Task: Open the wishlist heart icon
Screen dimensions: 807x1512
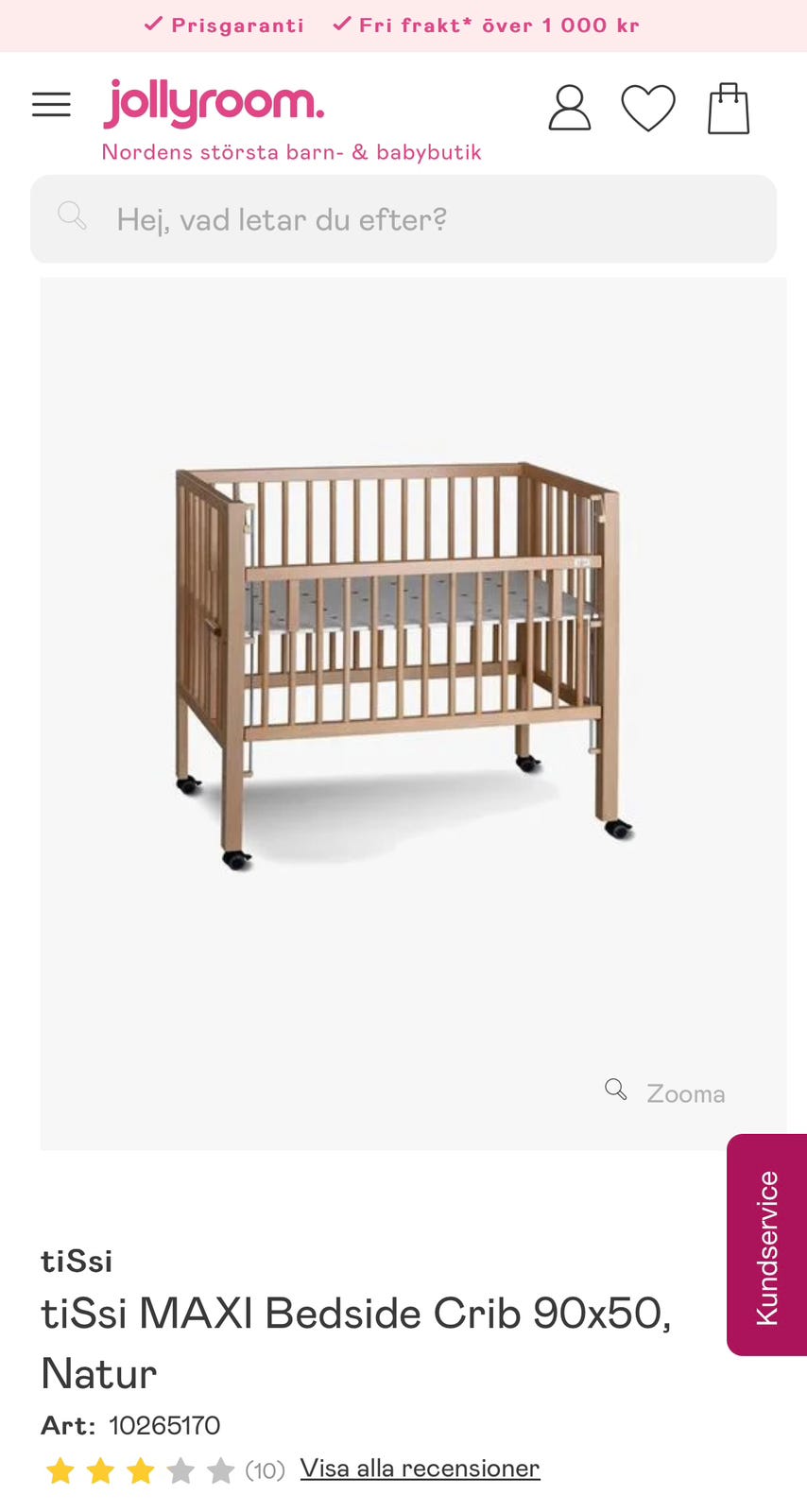Action: (648, 108)
